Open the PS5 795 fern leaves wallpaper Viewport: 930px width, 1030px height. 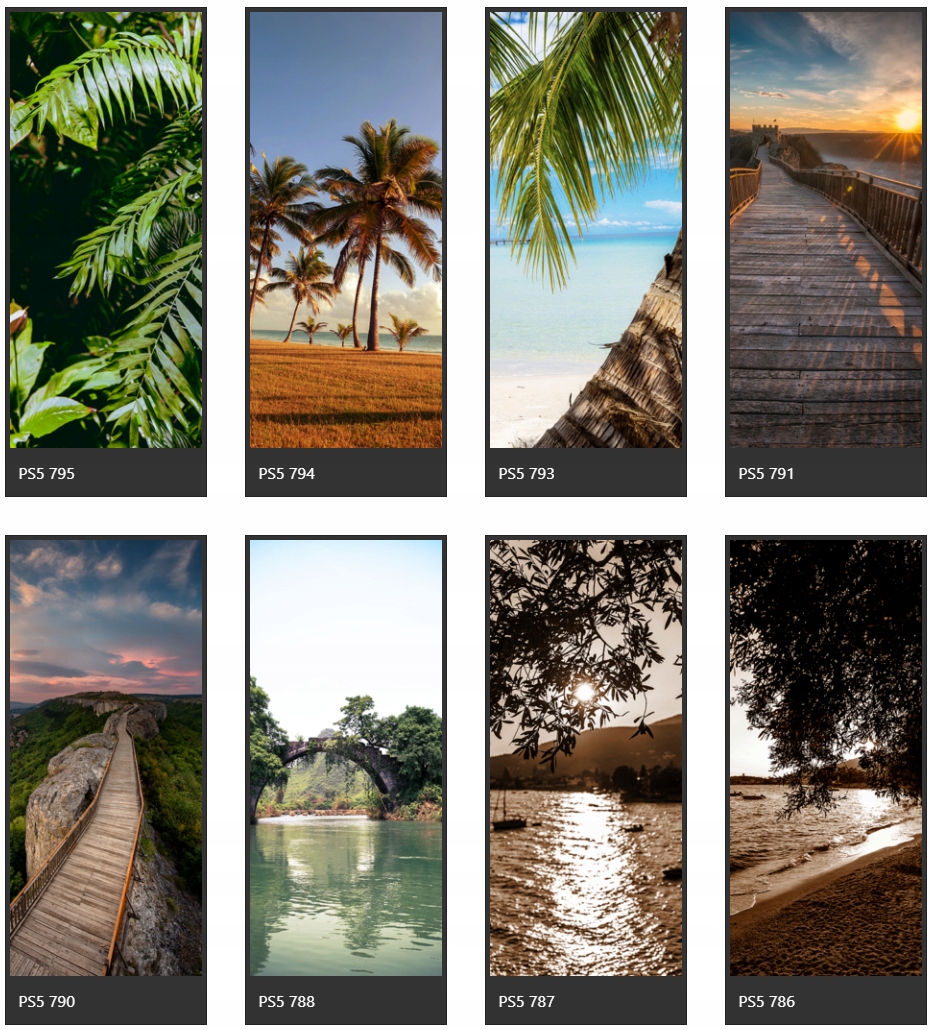click(106, 230)
